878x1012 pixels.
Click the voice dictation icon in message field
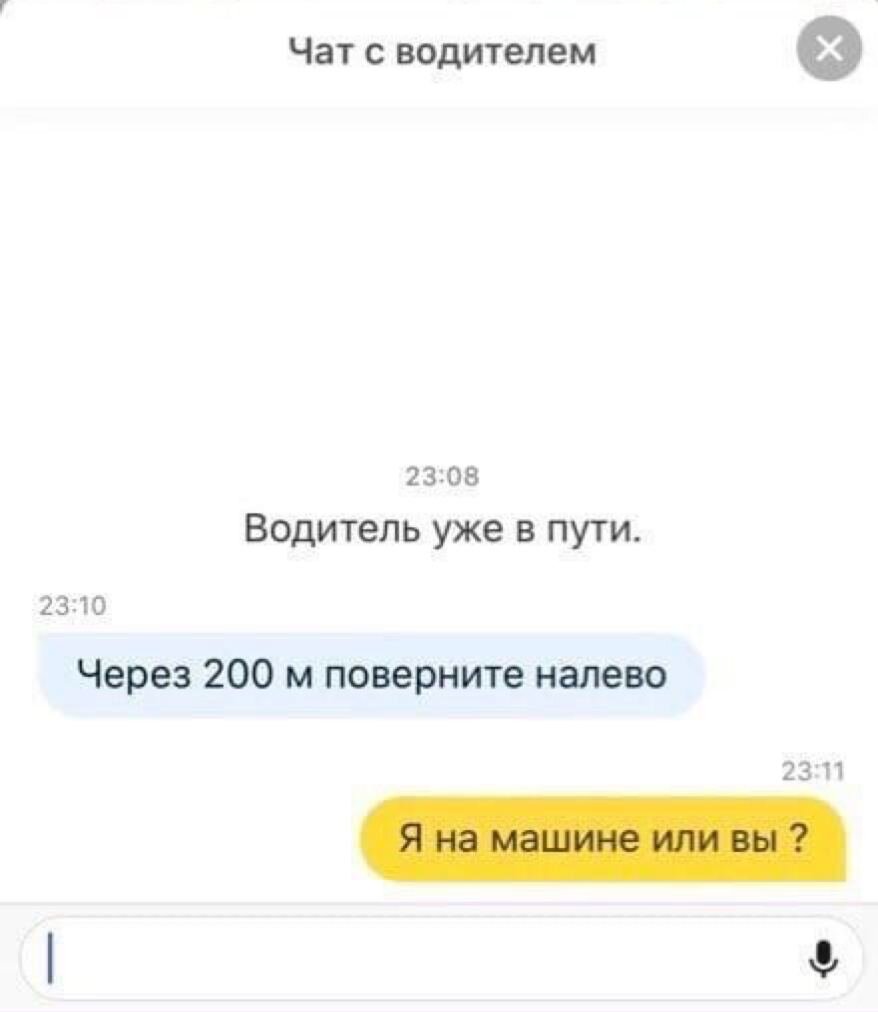tap(822, 958)
